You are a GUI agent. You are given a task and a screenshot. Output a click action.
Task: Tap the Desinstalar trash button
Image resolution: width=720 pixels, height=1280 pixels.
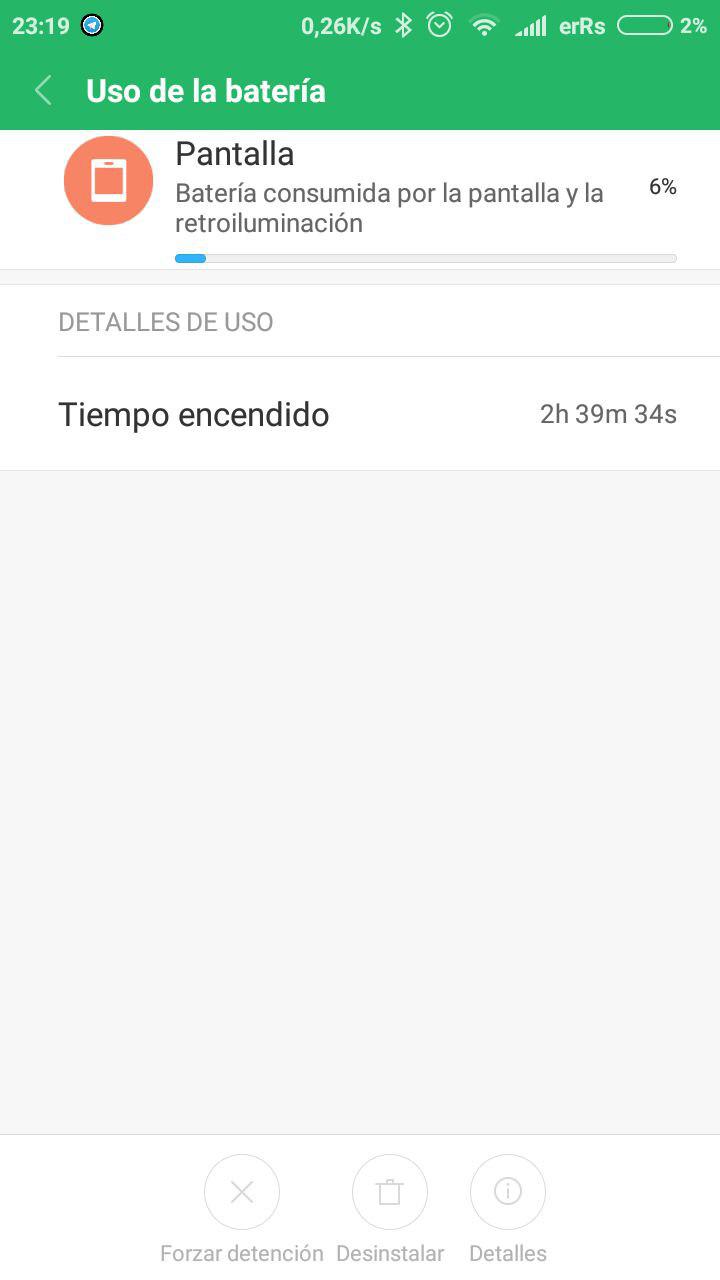click(390, 1192)
